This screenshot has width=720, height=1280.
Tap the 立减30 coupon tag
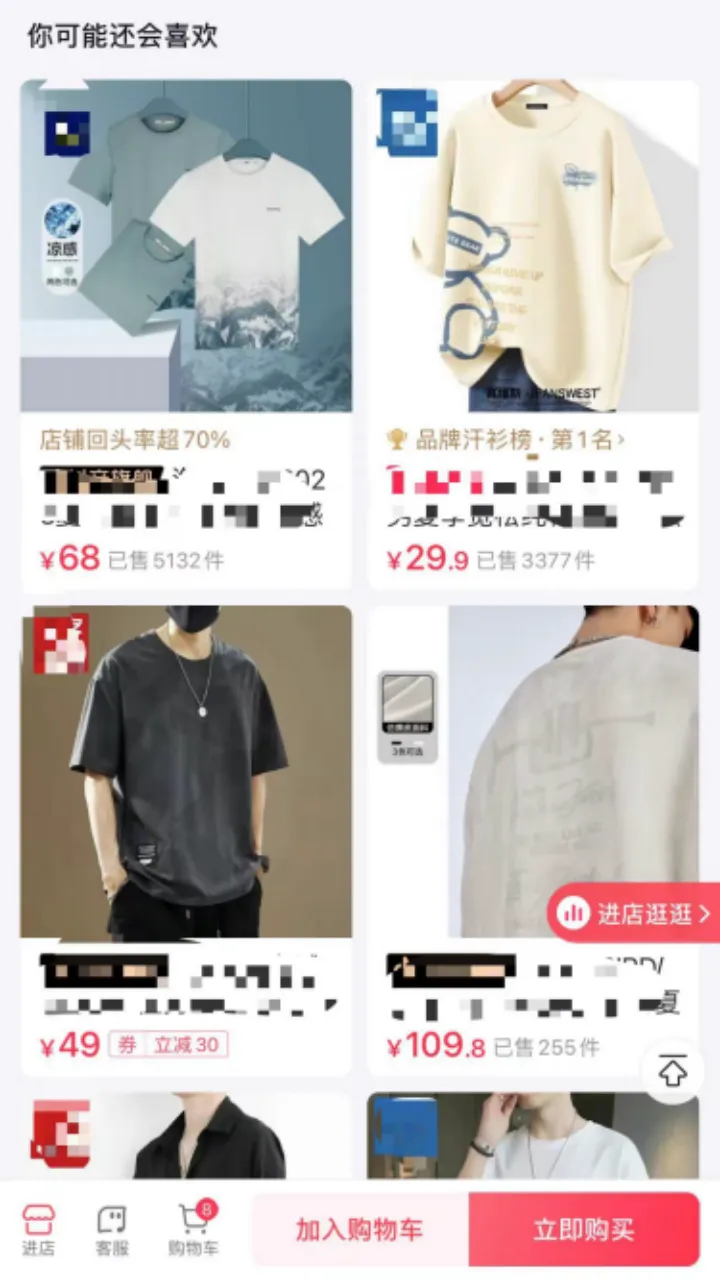coord(169,1045)
